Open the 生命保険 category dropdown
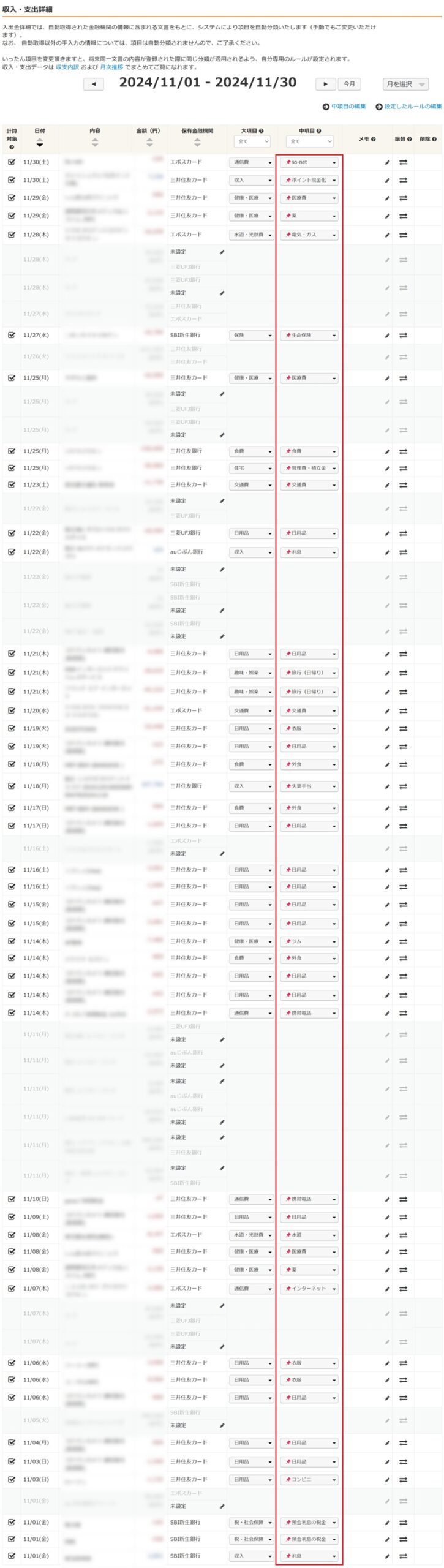The width and height of the screenshot is (444, 1568). (309, 336)
